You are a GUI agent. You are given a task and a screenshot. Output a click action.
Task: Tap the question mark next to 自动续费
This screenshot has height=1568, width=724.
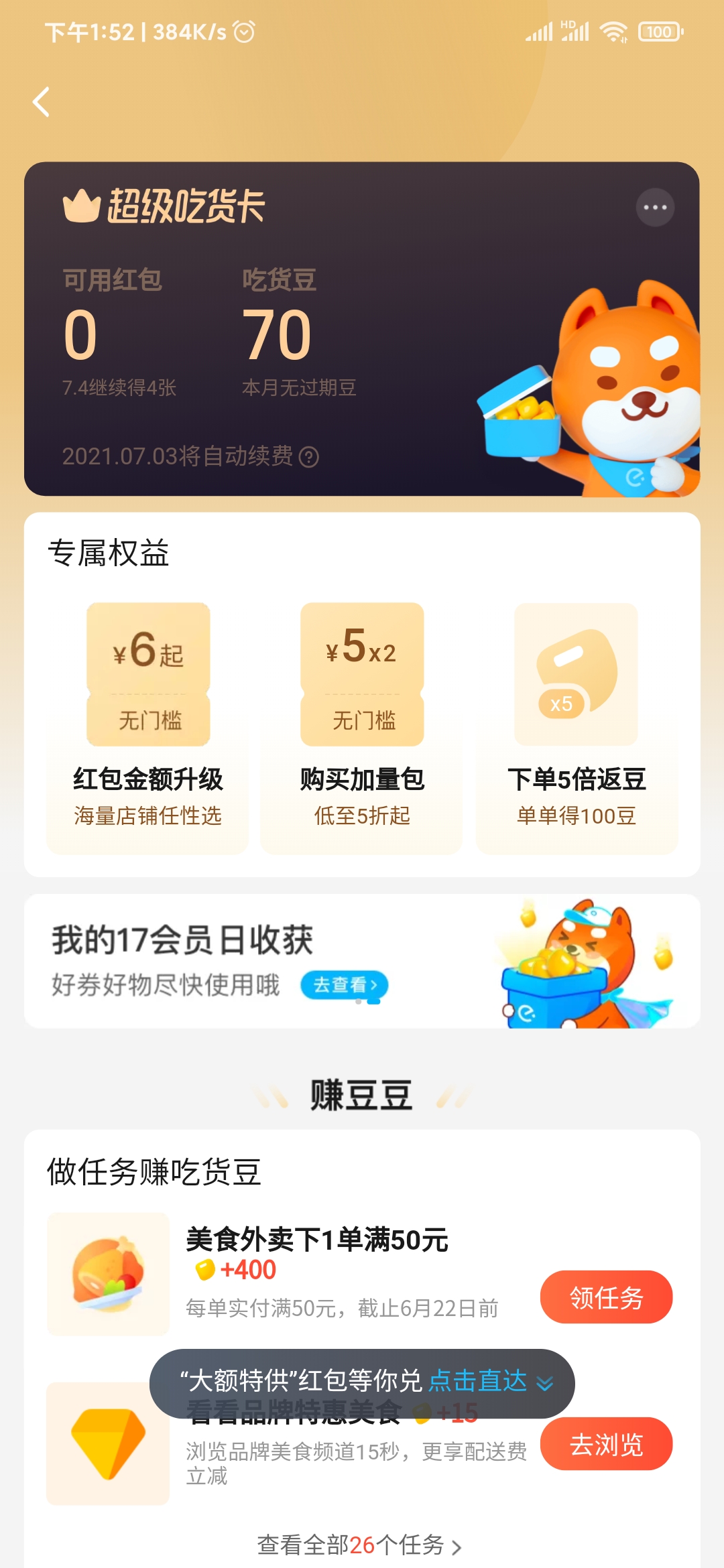tap(308, 458)
